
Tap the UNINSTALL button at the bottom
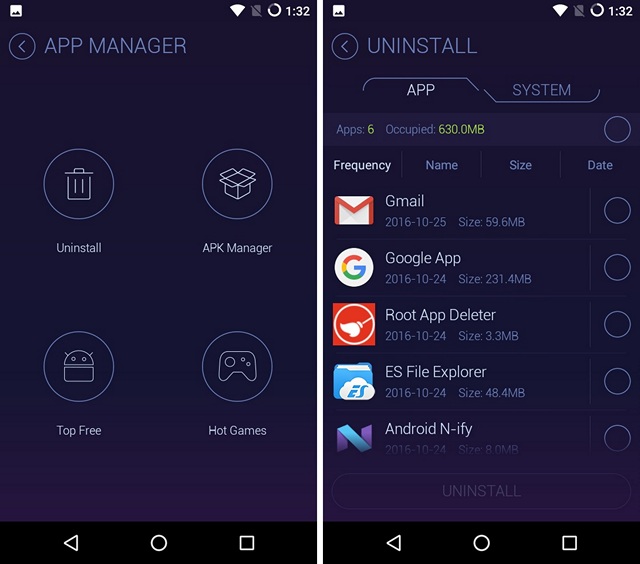point(481,491)
